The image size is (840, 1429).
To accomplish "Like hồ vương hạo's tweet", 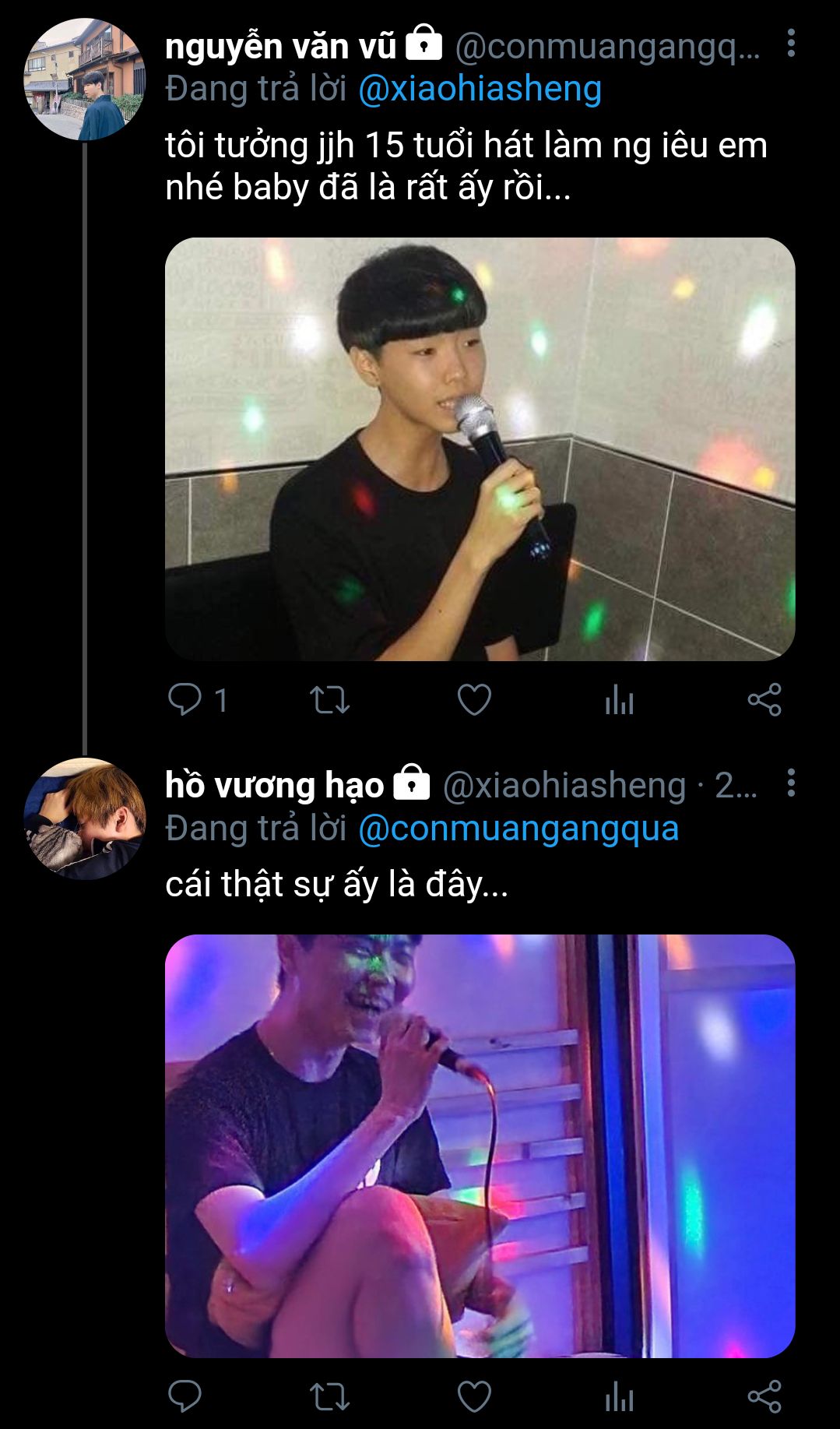I will click(x=474, y=1396).
